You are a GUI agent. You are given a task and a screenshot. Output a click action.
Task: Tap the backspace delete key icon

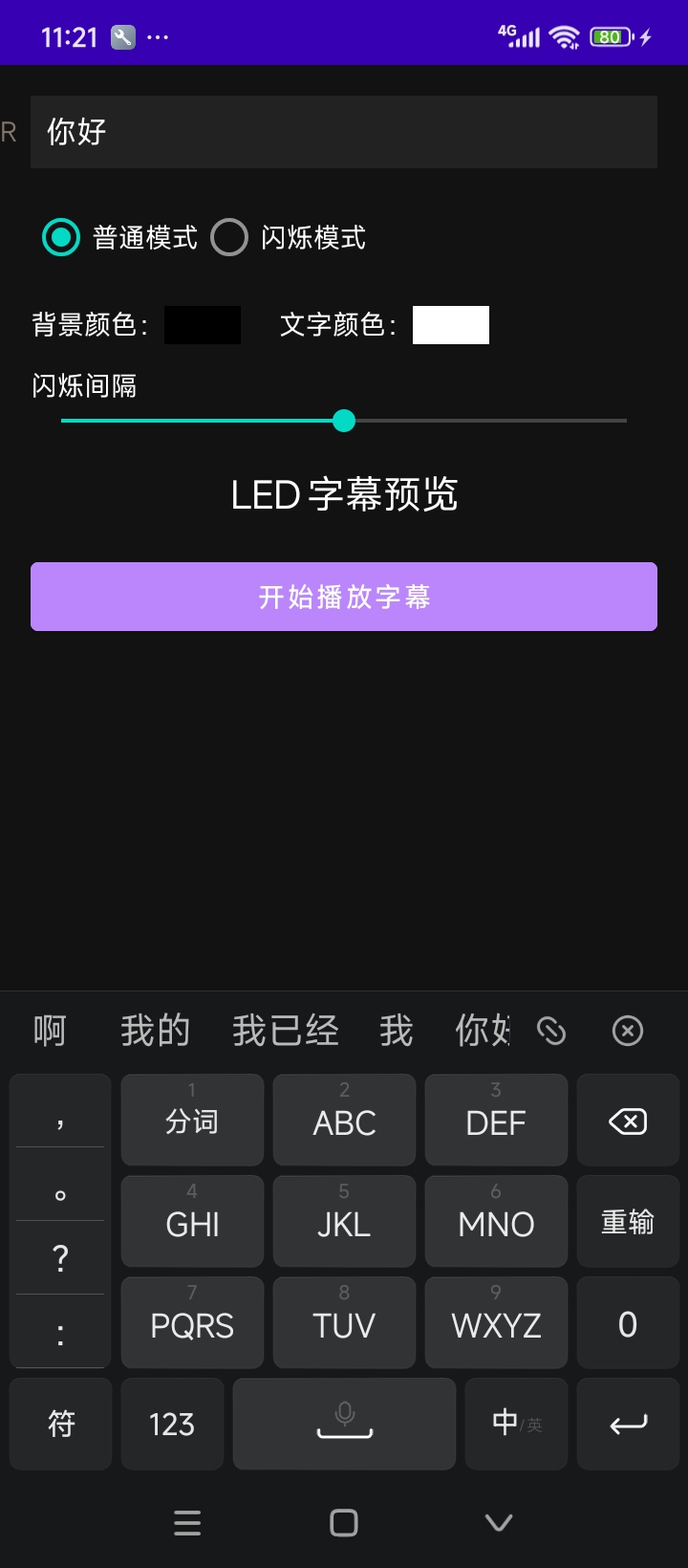click(628, 1120)
